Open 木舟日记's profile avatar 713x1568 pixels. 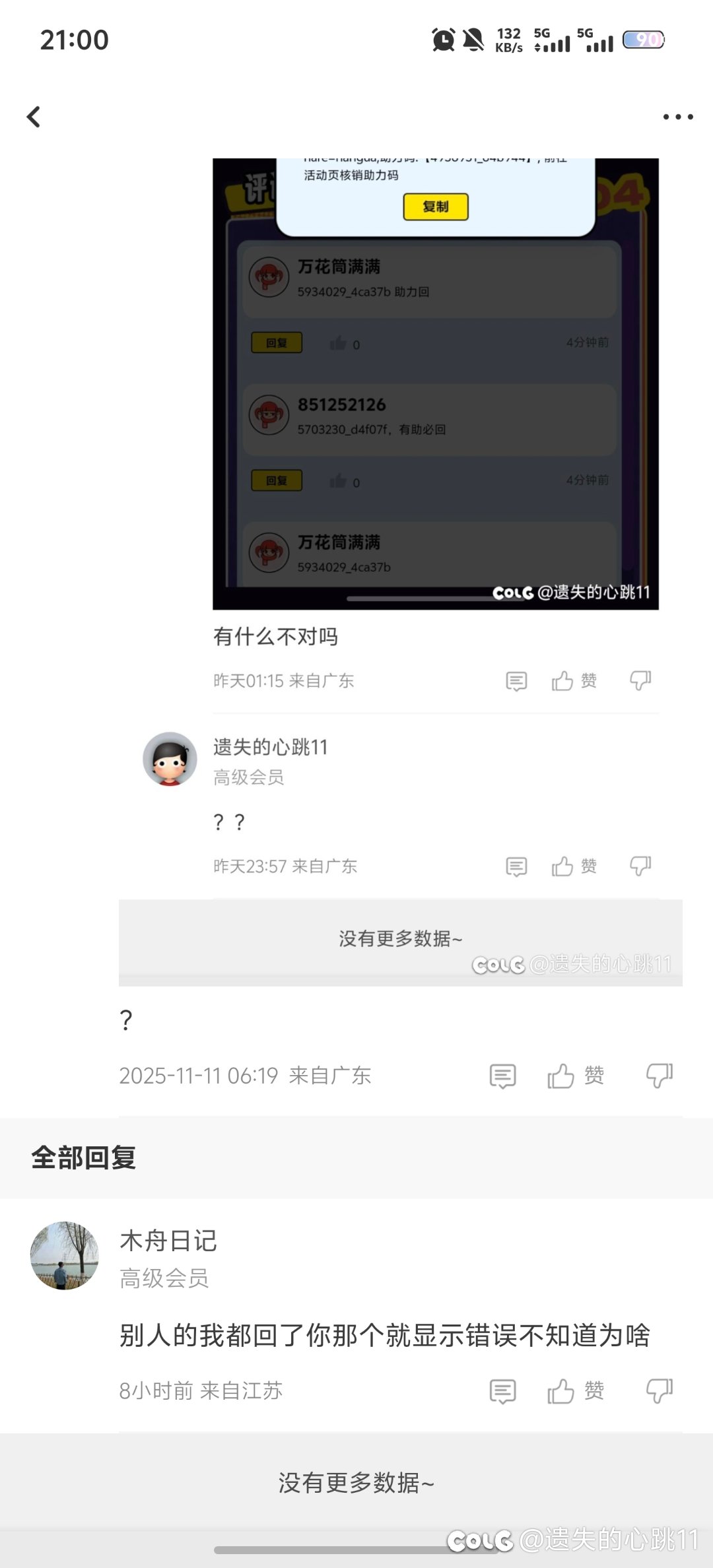pos(65,1255)
